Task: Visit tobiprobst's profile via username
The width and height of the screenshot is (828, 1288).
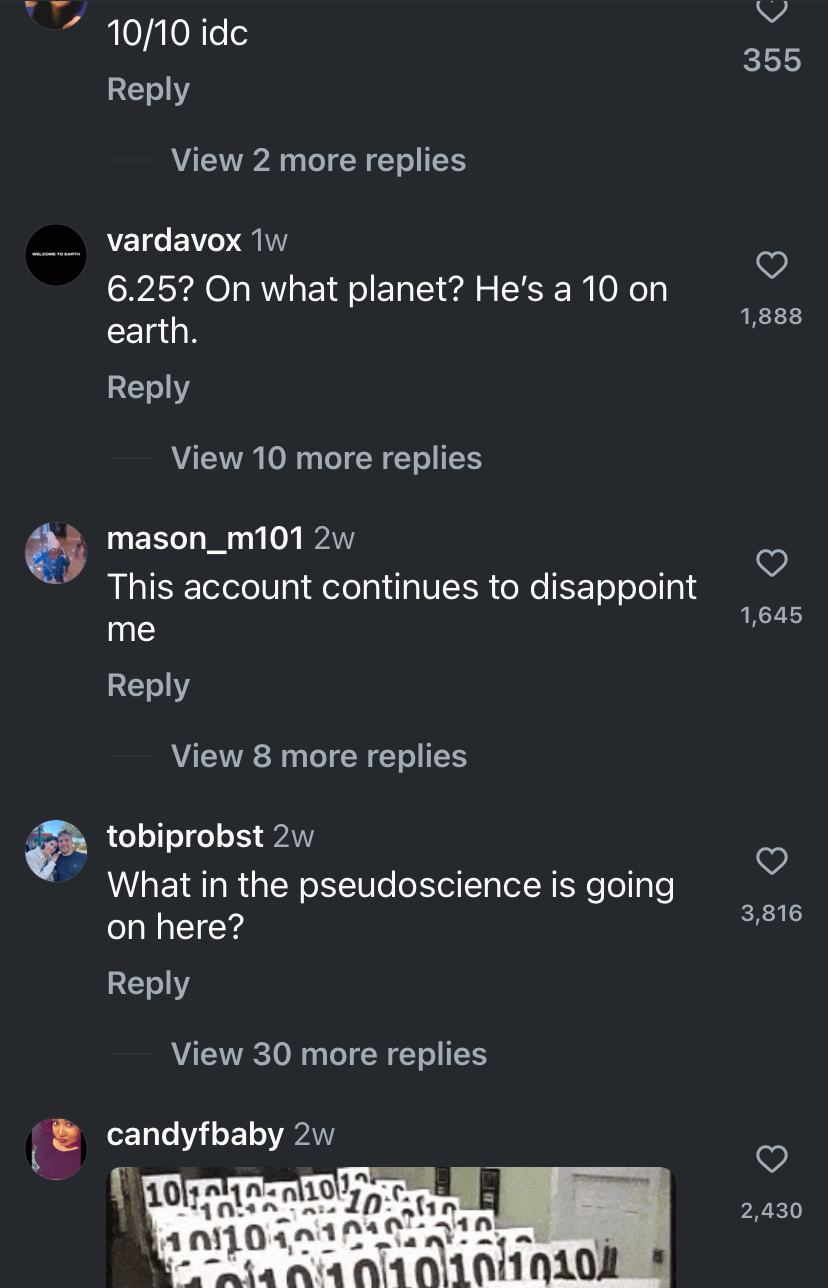Action: point(185,836)
